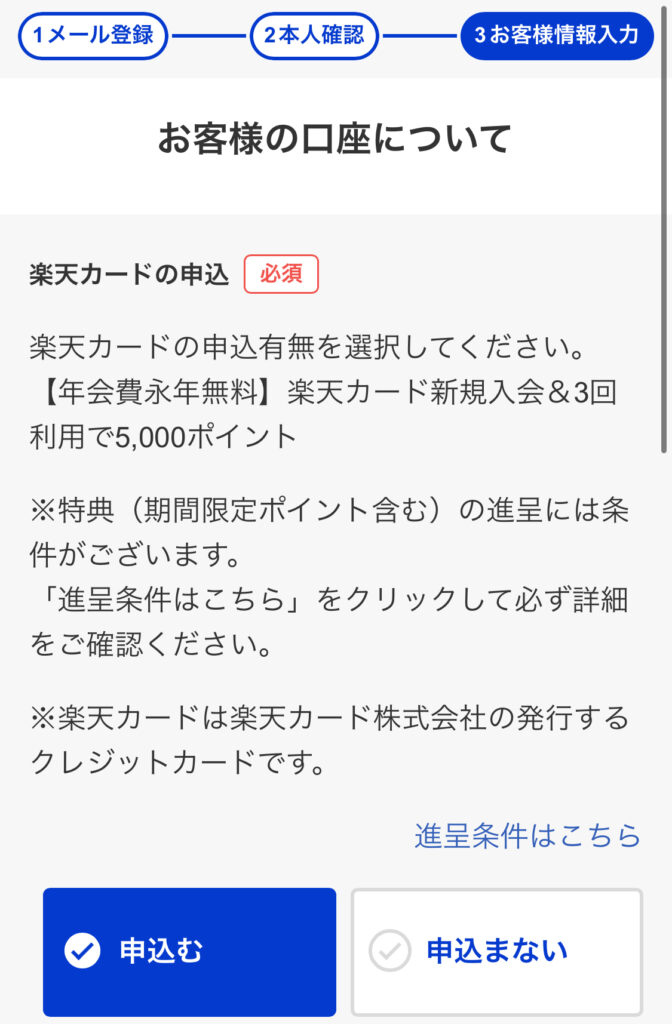Open the 進呈条件はこちら link

pos(527,836)
